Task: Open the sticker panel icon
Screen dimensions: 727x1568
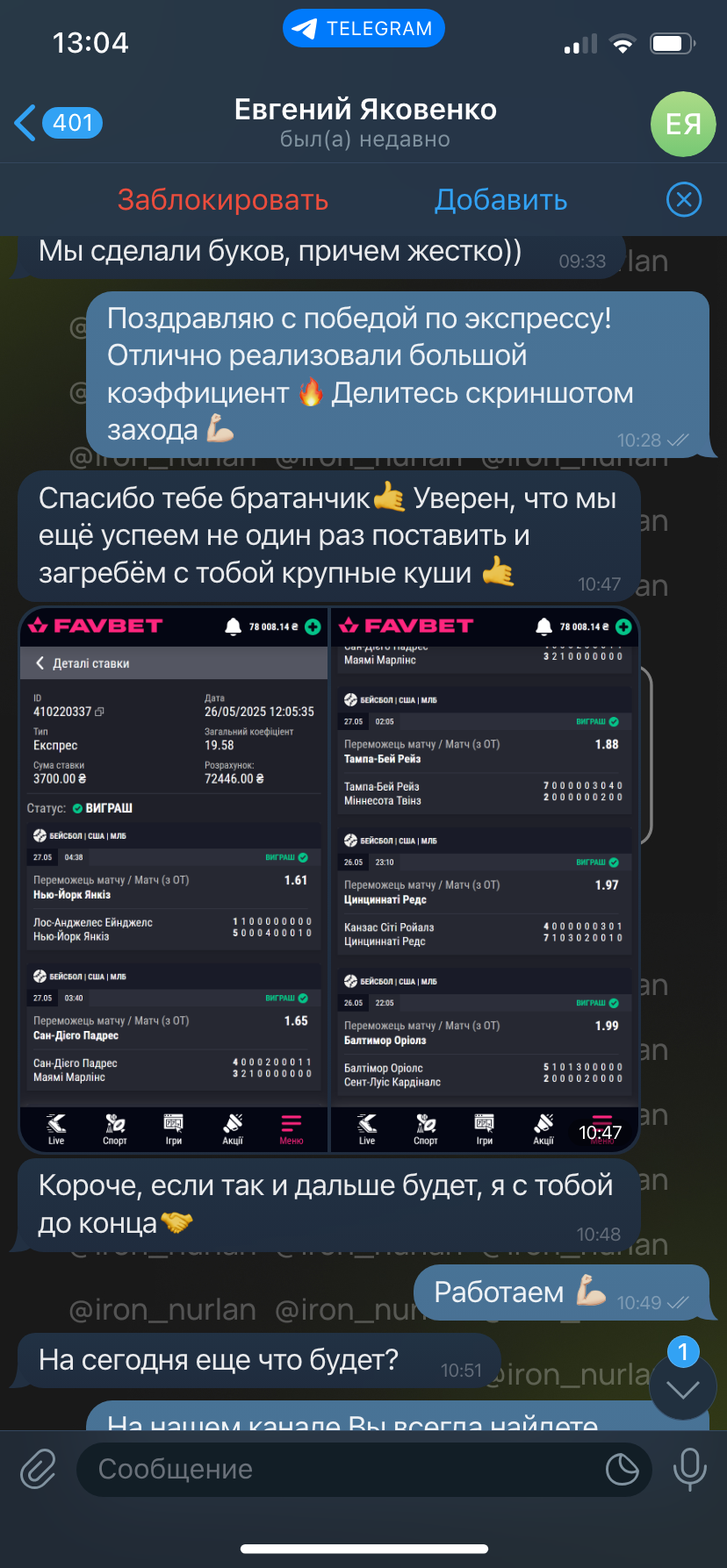Action: pos(622,1469)
